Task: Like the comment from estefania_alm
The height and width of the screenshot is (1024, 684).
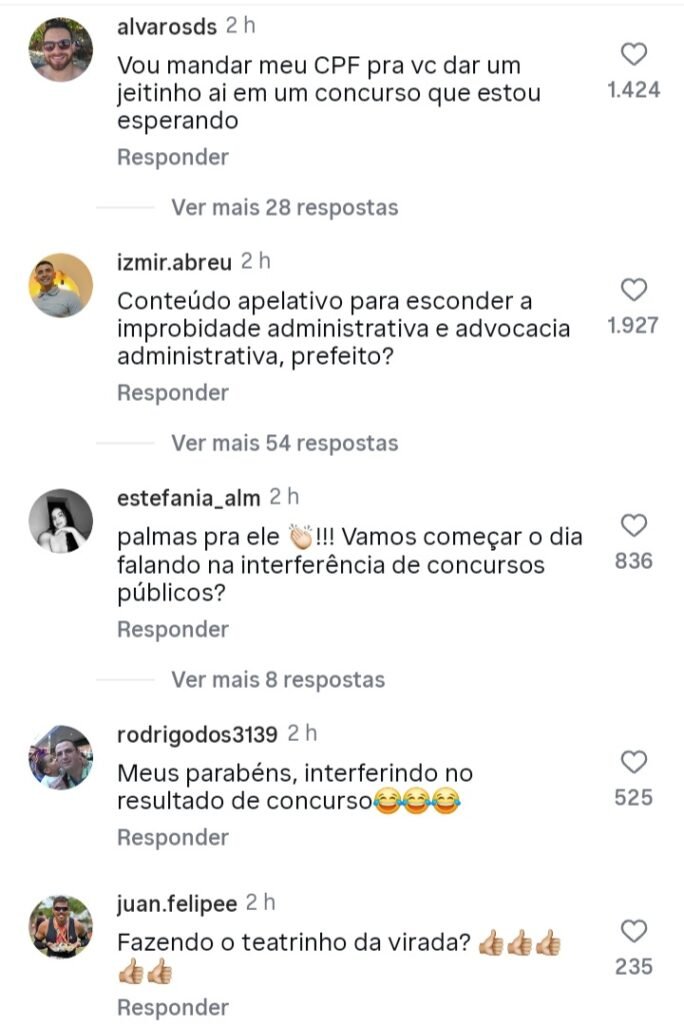Action: [x=634, y=525]
